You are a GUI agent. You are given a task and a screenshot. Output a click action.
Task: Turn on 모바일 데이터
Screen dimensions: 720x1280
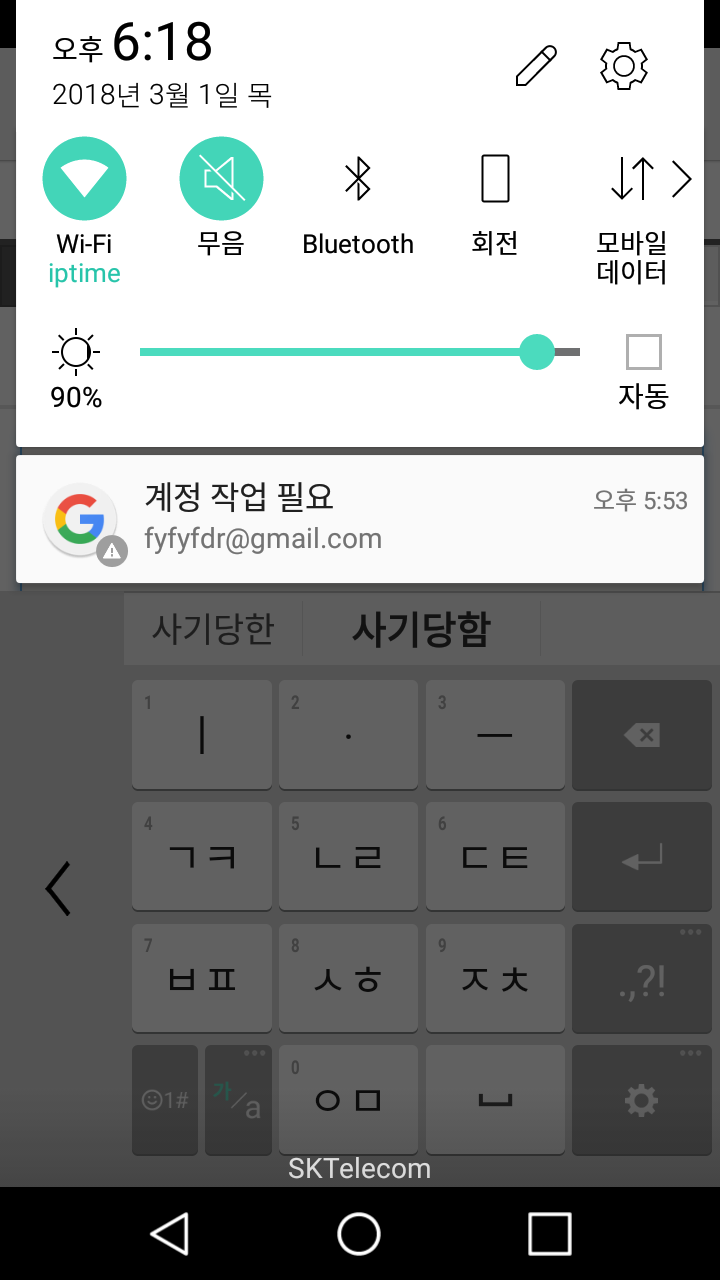[631, 180]
